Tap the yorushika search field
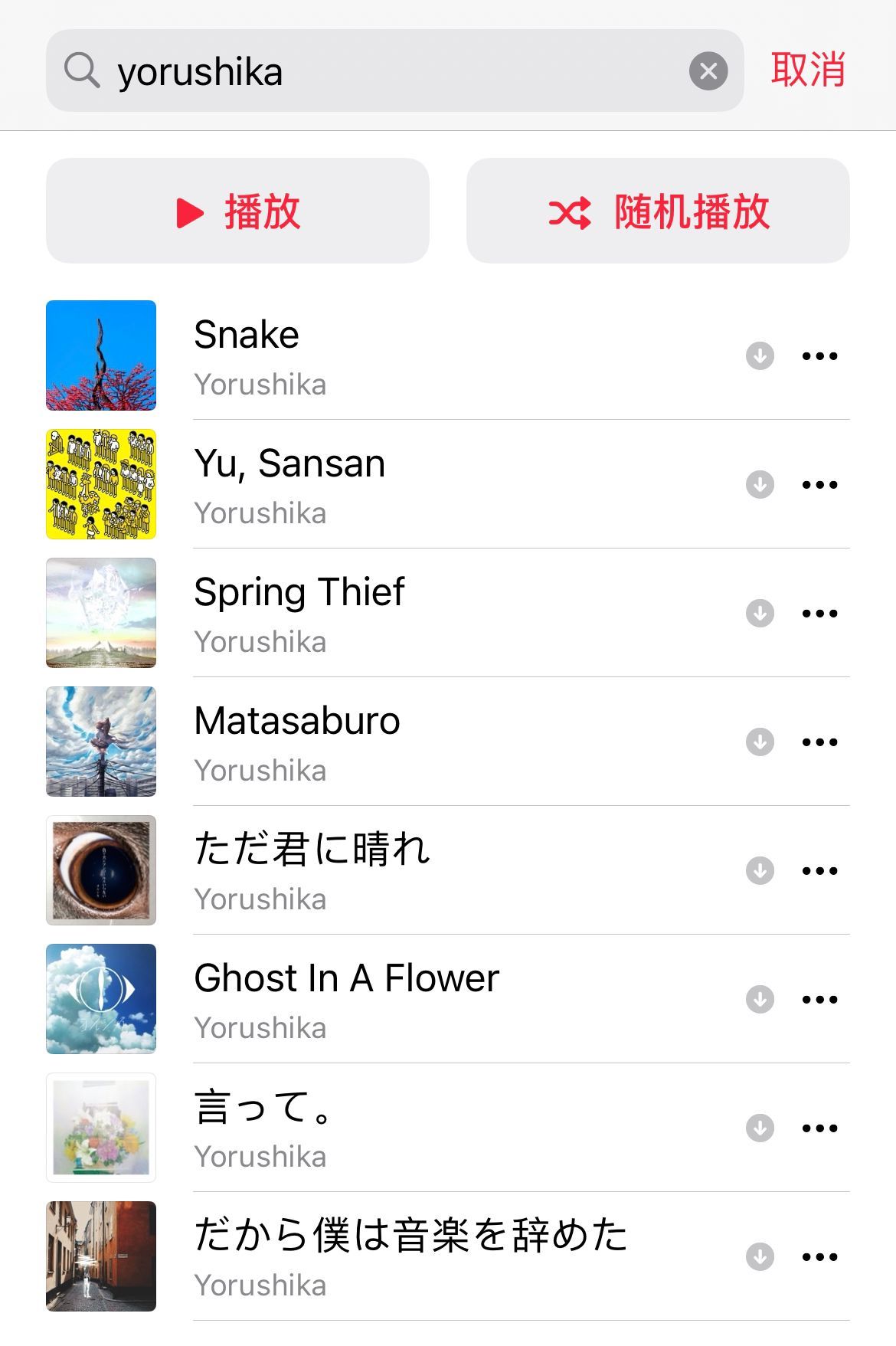The height and width of the screenshot is (1346, 896). 383,71
